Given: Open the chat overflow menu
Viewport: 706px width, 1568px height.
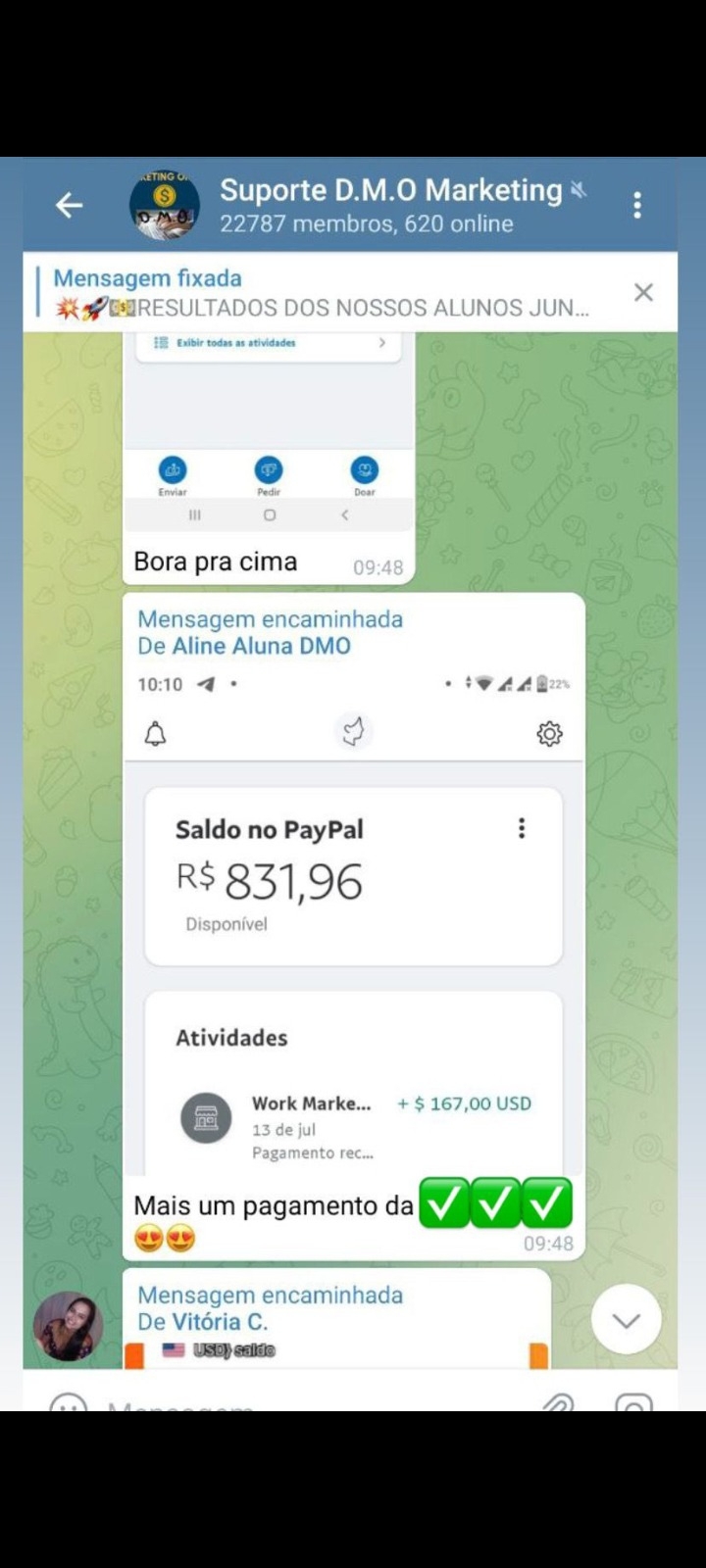Looking at the screenshot, I should click(x=637, y=205).
